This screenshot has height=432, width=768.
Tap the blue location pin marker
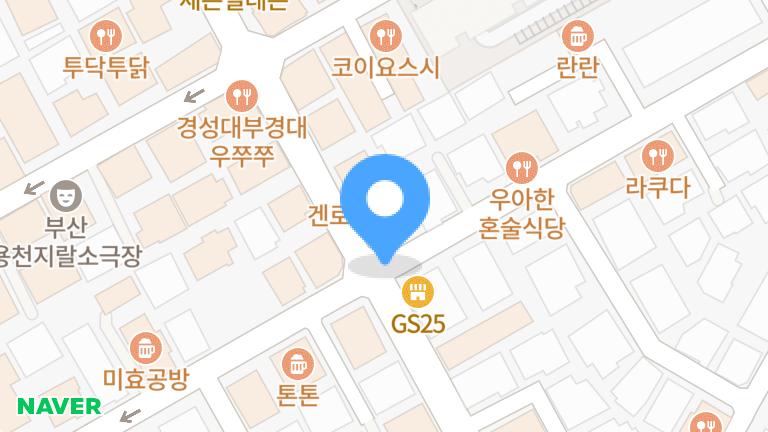(385, 201)
